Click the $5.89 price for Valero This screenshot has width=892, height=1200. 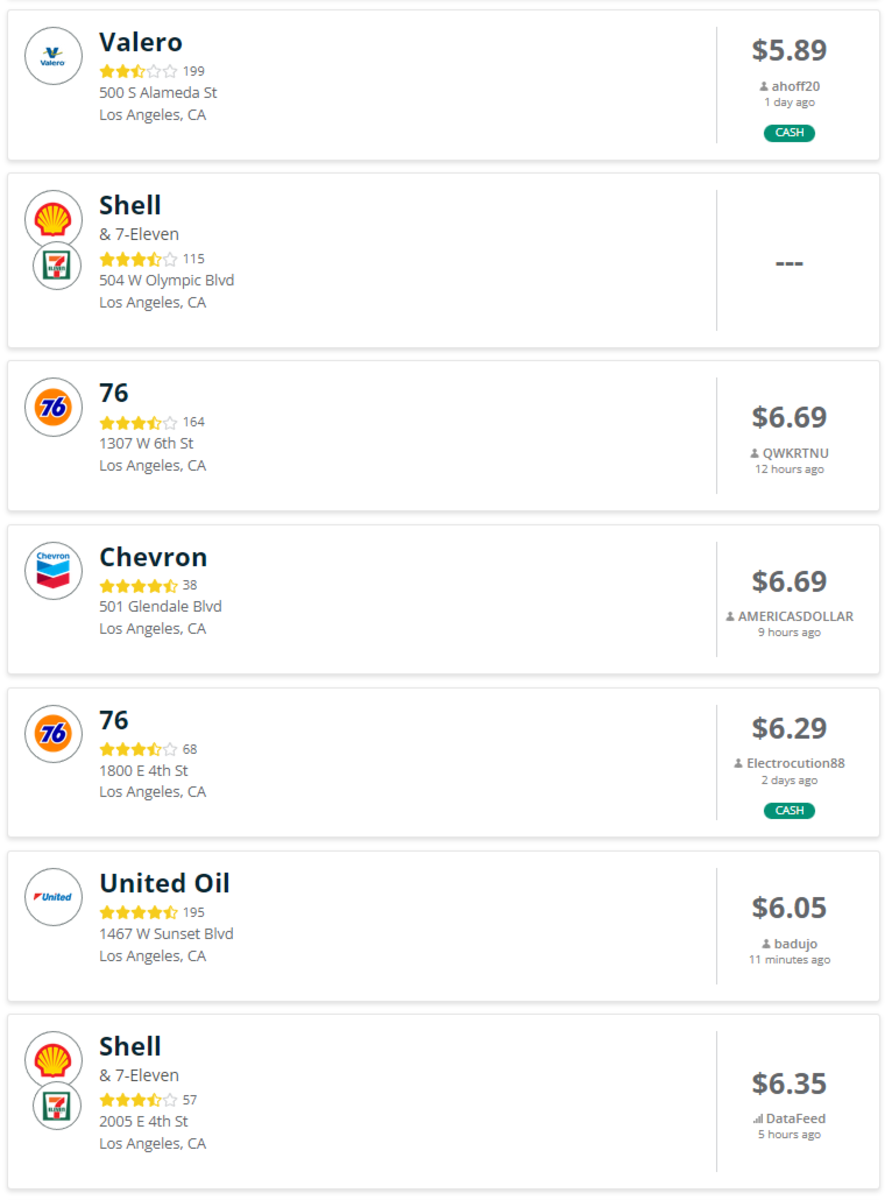(x=789, y=50)
